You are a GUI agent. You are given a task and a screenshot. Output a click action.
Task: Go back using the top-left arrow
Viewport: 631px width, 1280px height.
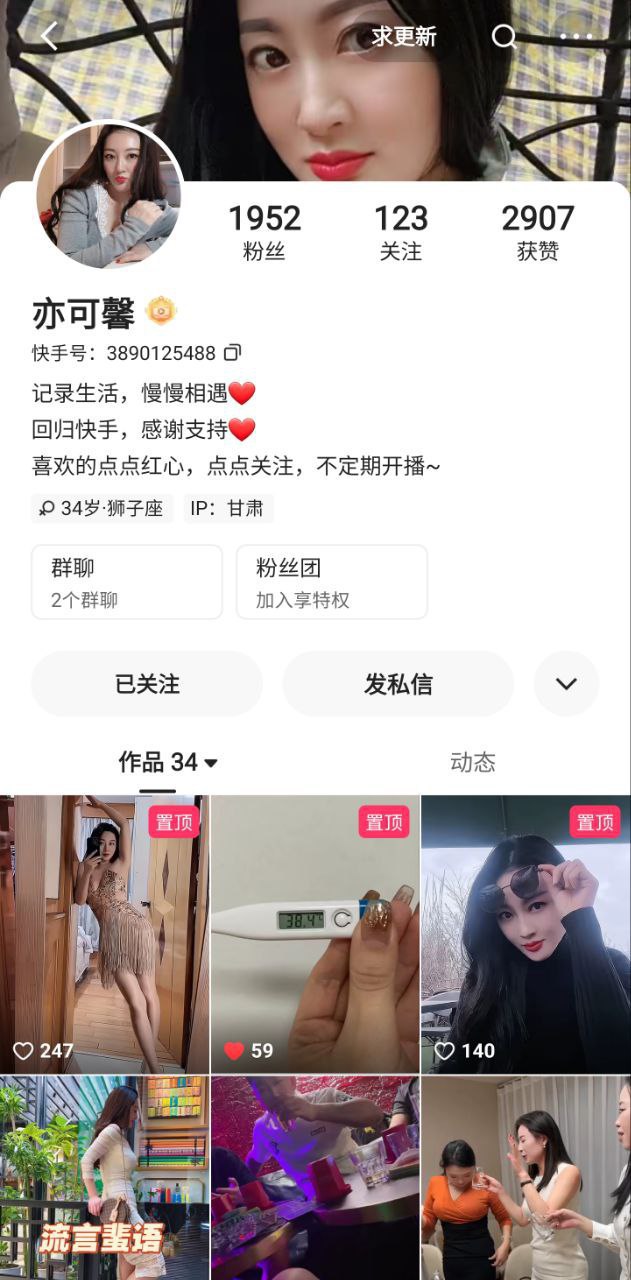(x=49, y=37)
